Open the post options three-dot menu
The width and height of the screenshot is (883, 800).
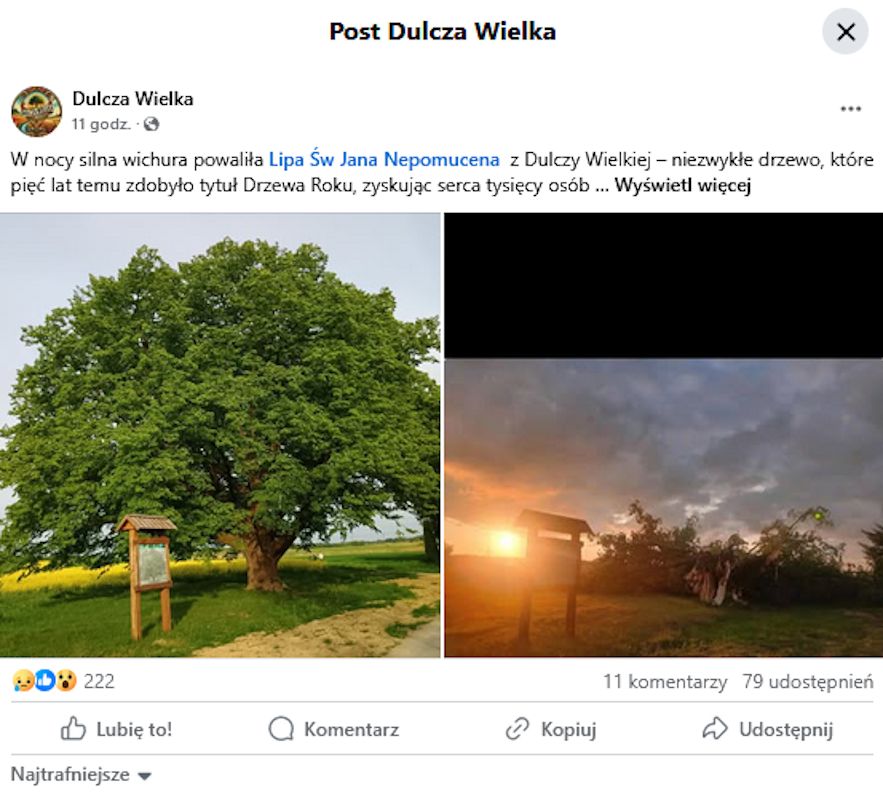[x=850, y=109]
